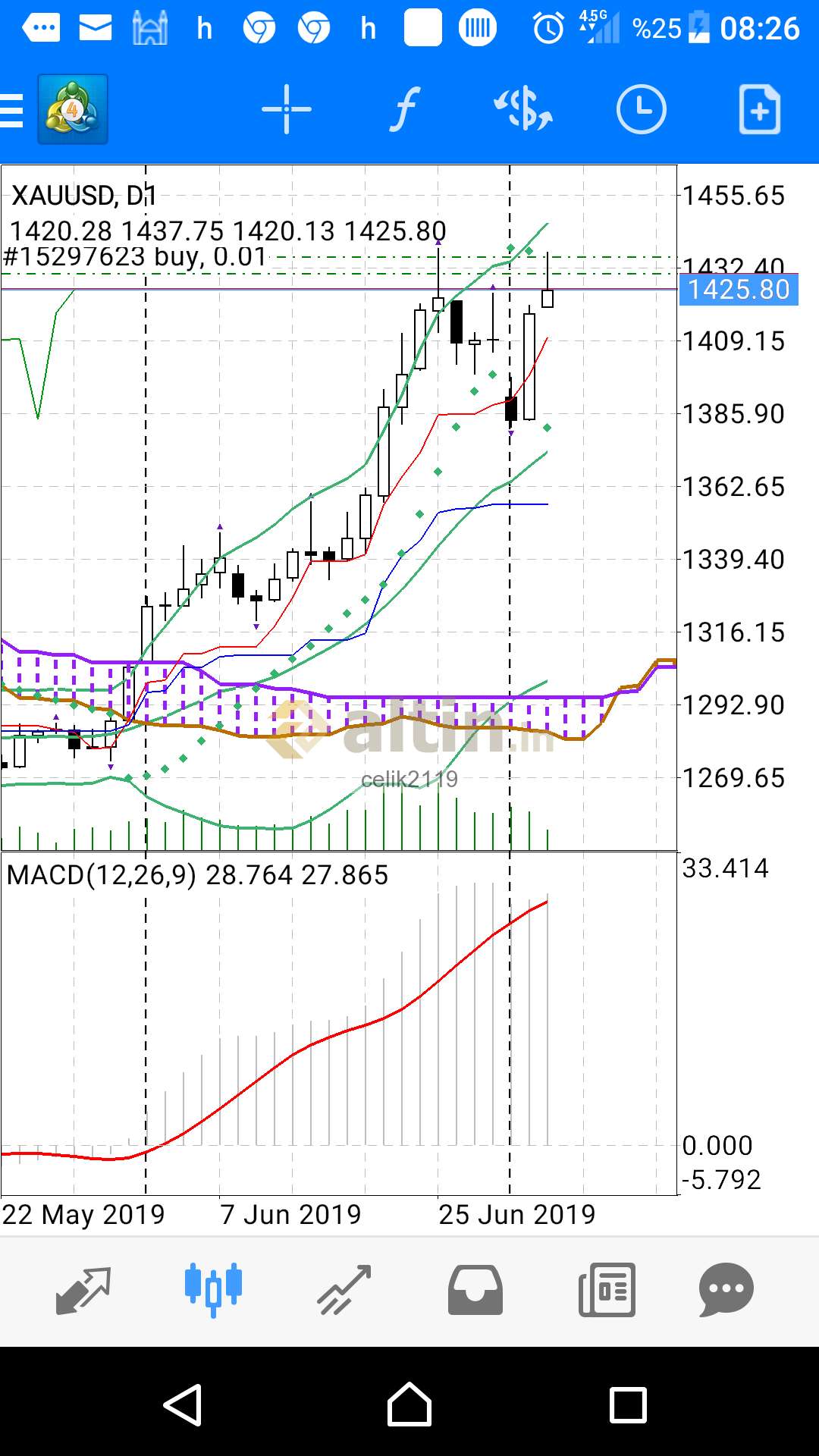Open the Trade tab

344,1290
